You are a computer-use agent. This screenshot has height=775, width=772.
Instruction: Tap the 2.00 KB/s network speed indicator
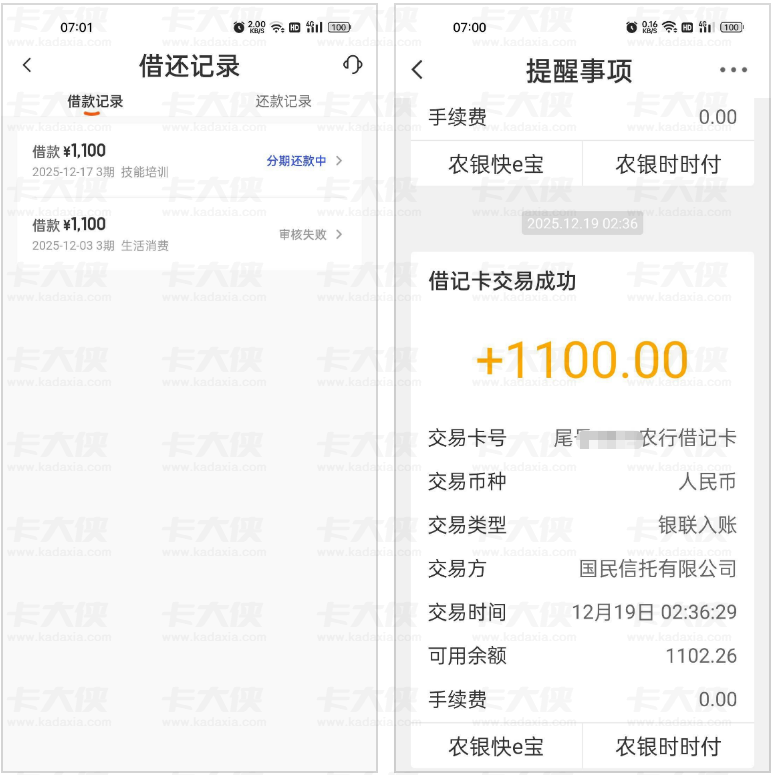(x=257, y=27)
